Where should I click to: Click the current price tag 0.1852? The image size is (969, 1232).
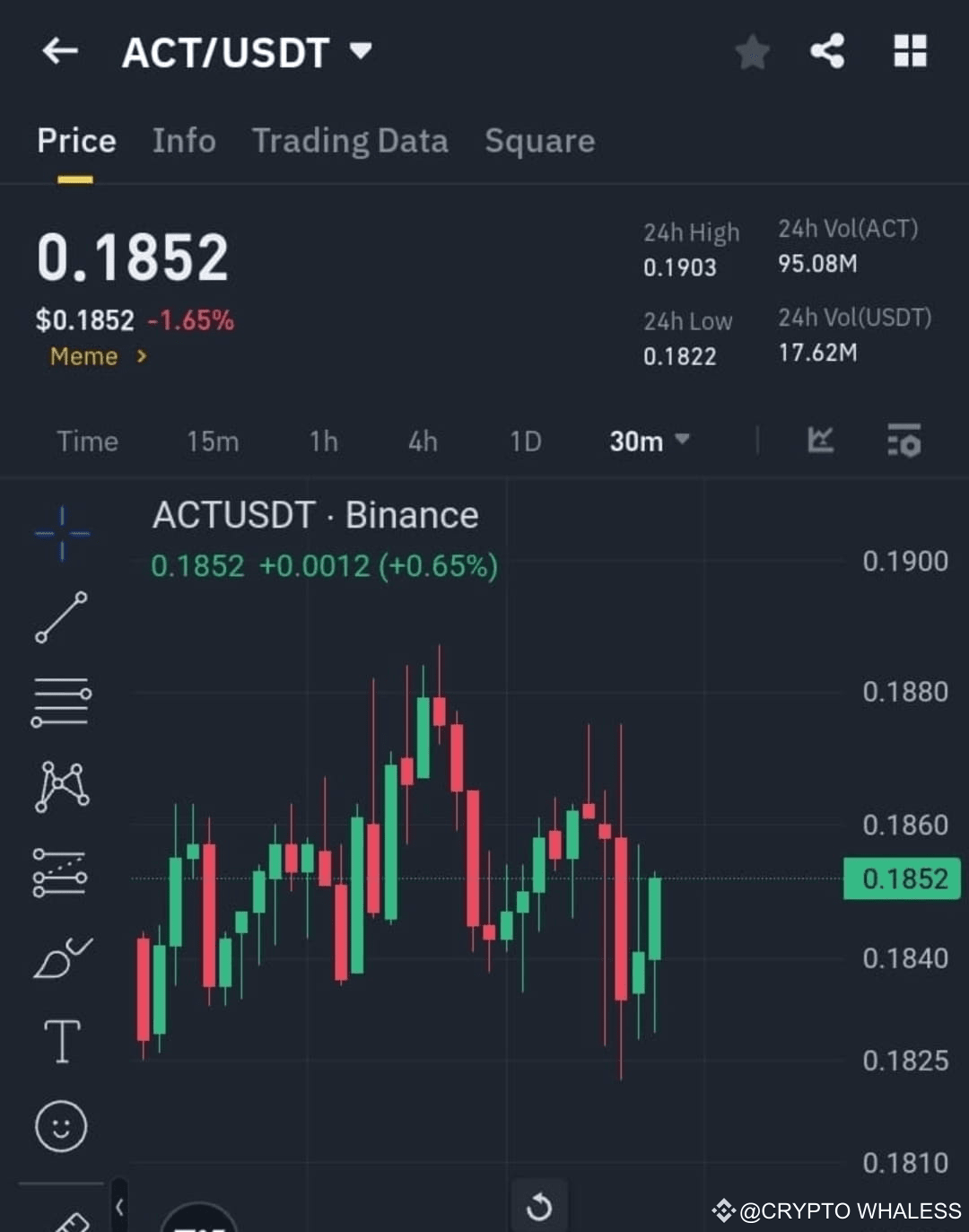point(902,878)
